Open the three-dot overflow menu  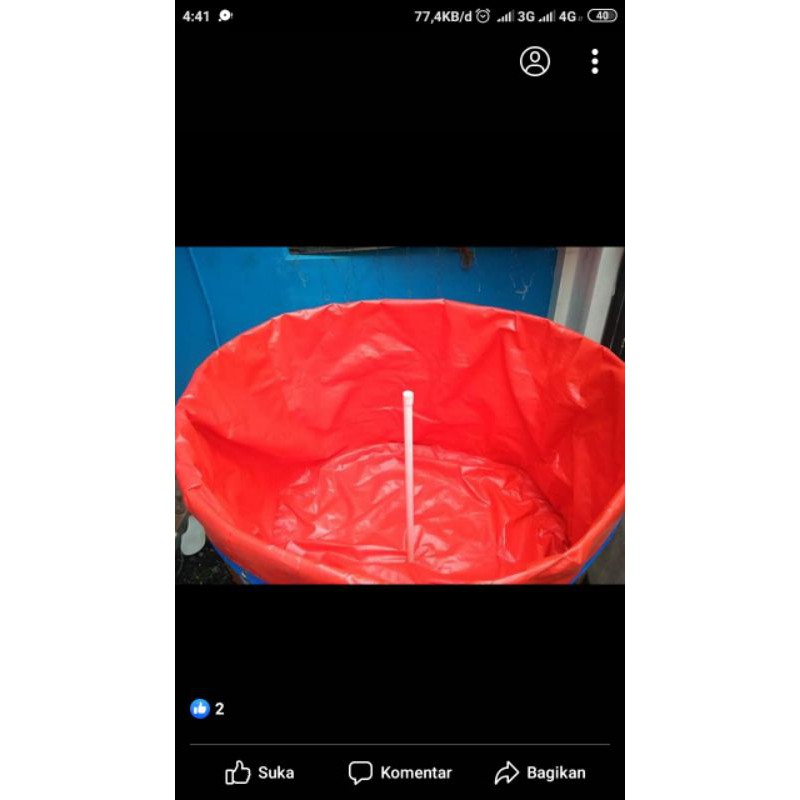click(594, 62)
